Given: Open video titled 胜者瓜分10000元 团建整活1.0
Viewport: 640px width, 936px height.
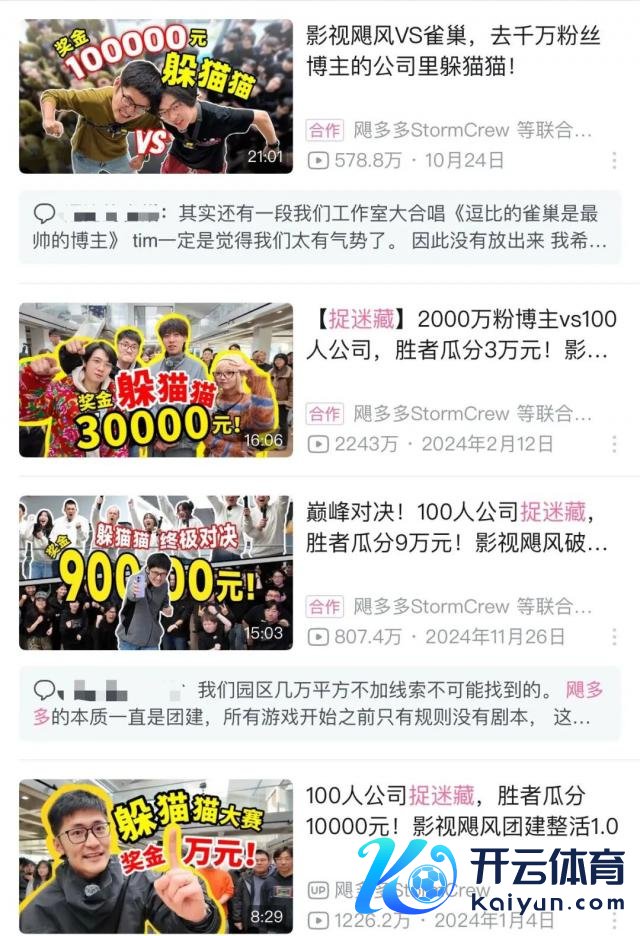Looking at the screenshot, I should 460,811.
